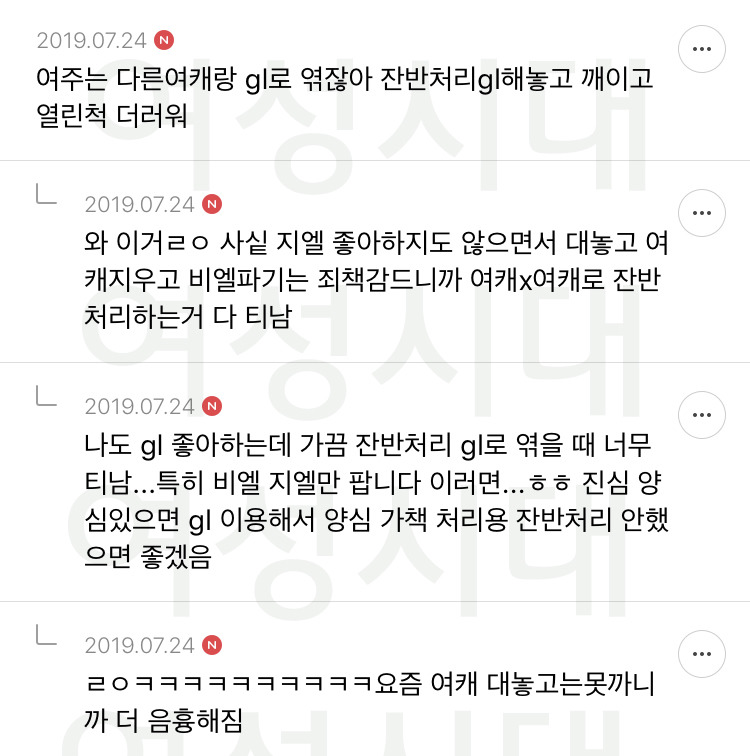750x756 pixels.
Task: Expand the options for the comment mentioning 비엘 지엘
Action: click(701, 415)
